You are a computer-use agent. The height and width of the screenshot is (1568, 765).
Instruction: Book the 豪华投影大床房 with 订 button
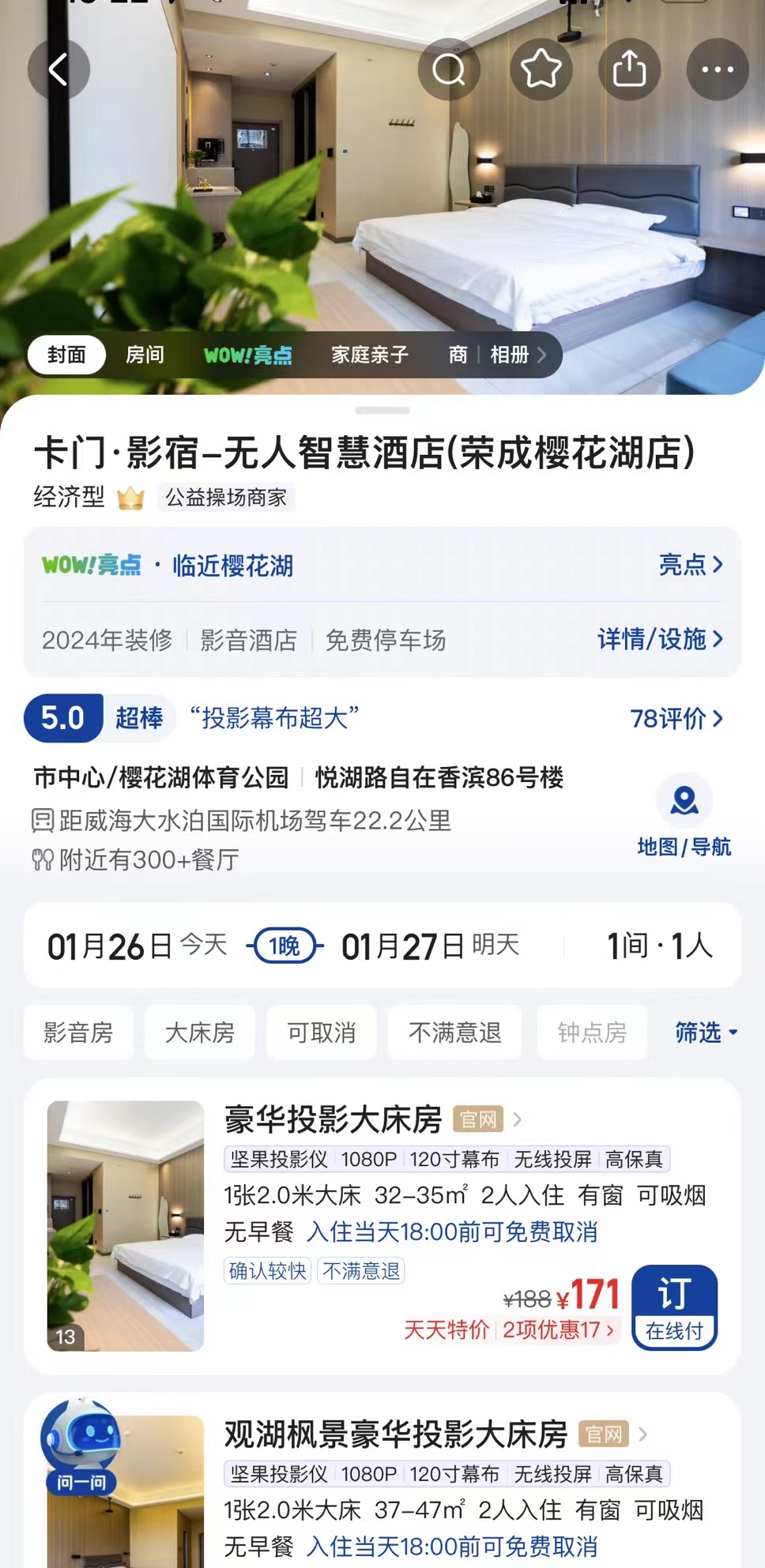click(674, 1307)
